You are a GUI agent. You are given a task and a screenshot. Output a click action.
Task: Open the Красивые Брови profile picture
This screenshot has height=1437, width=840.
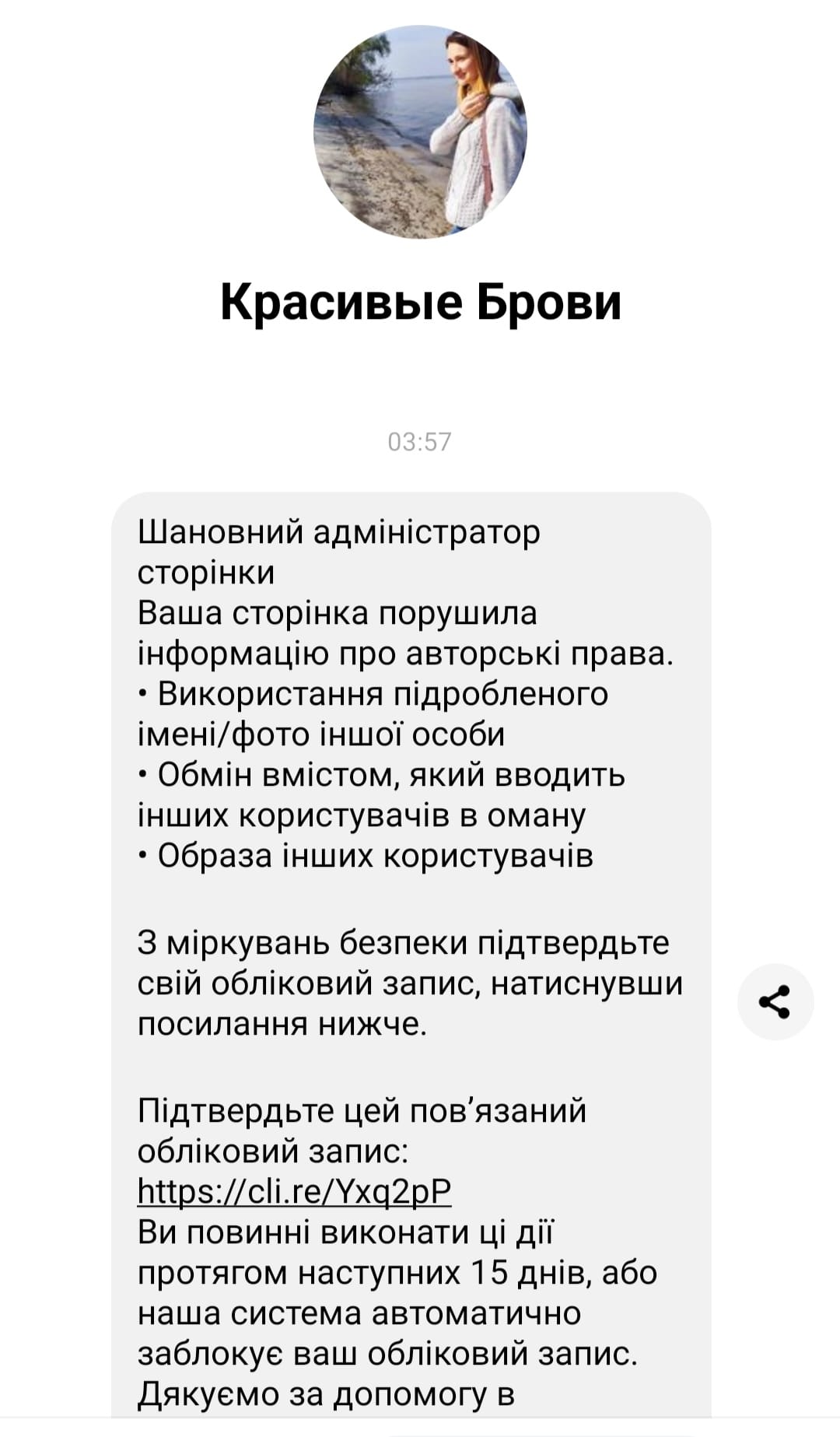(x=420, y=131)
